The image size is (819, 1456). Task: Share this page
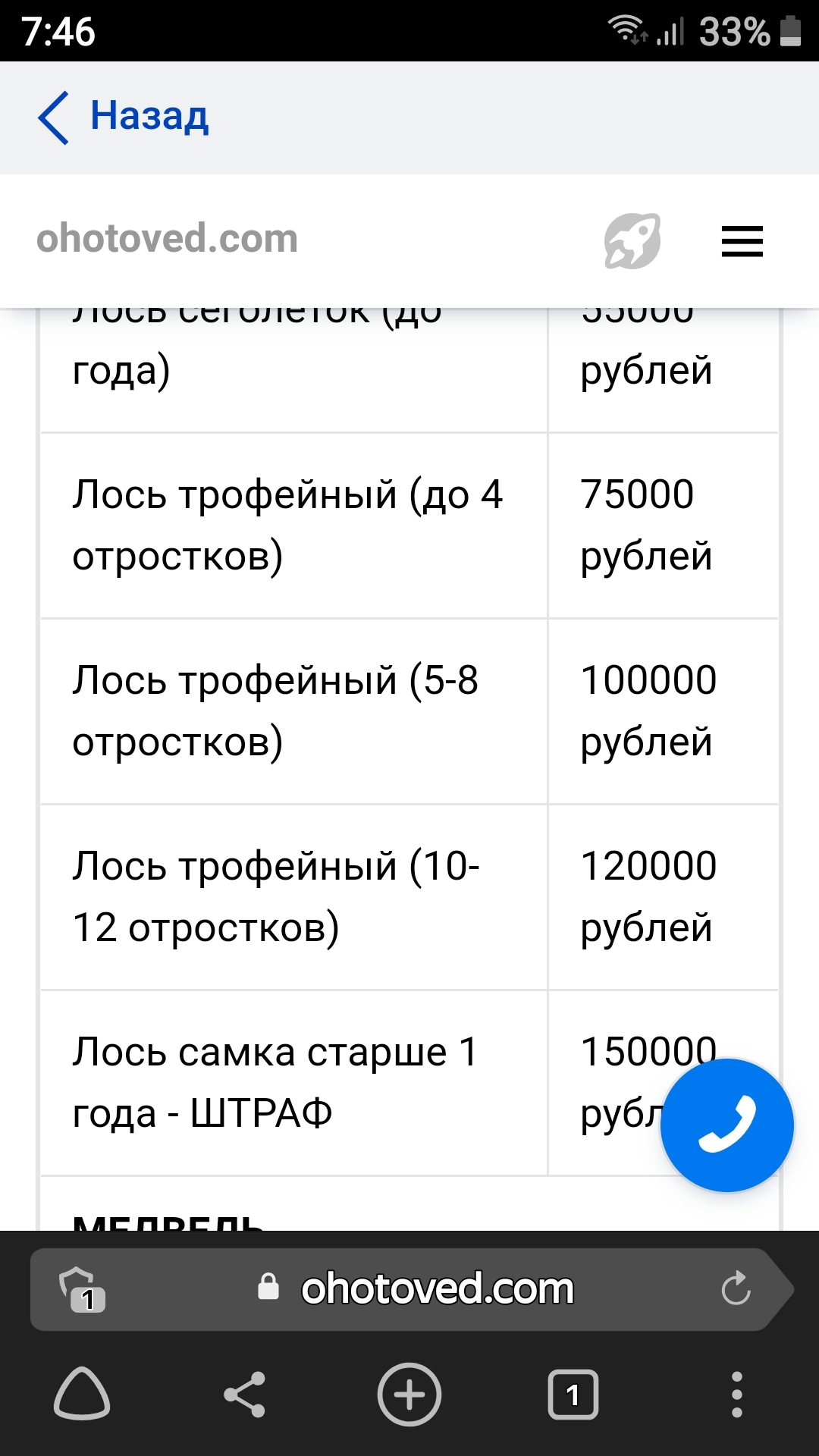pyautogui.click(x=245, y=1394)
